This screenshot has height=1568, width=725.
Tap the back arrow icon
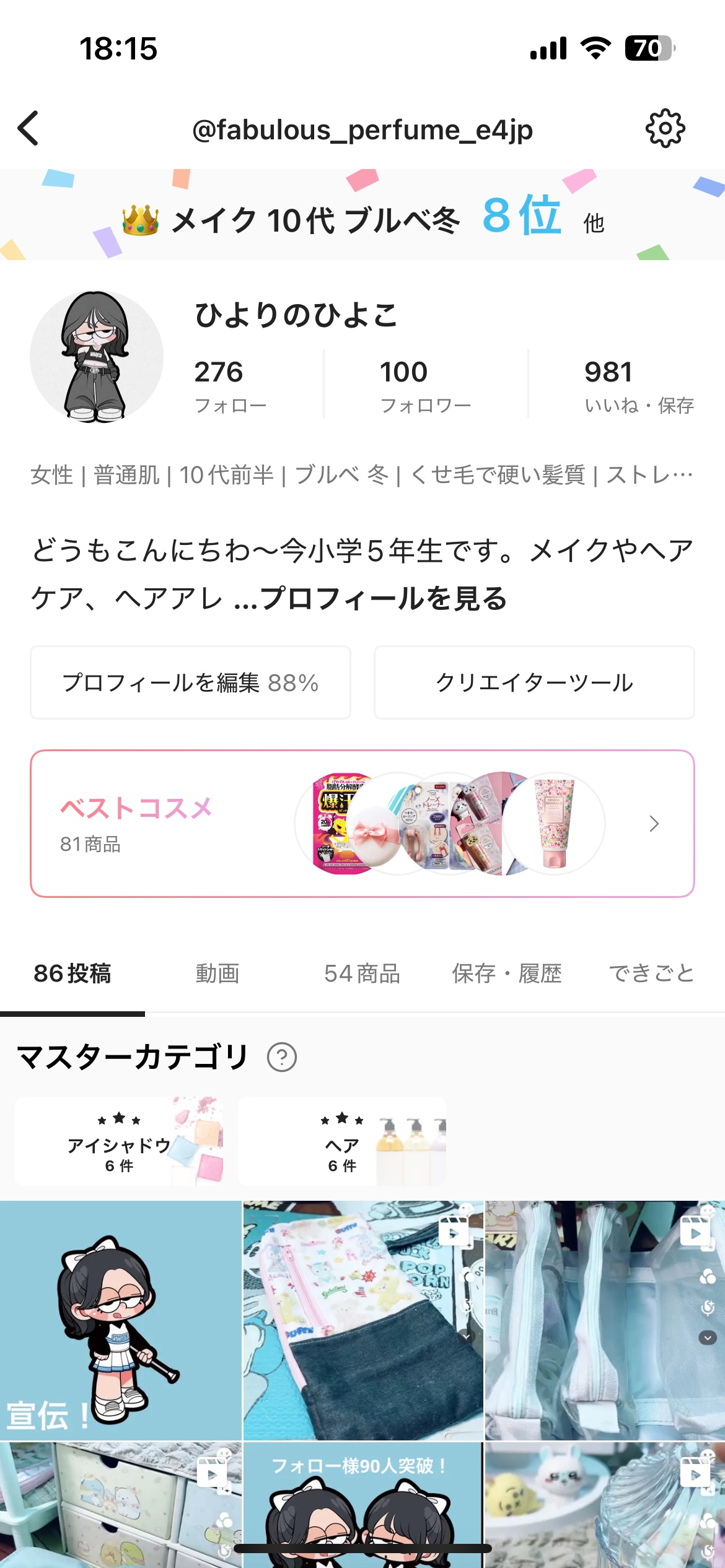tap(28, 129)
